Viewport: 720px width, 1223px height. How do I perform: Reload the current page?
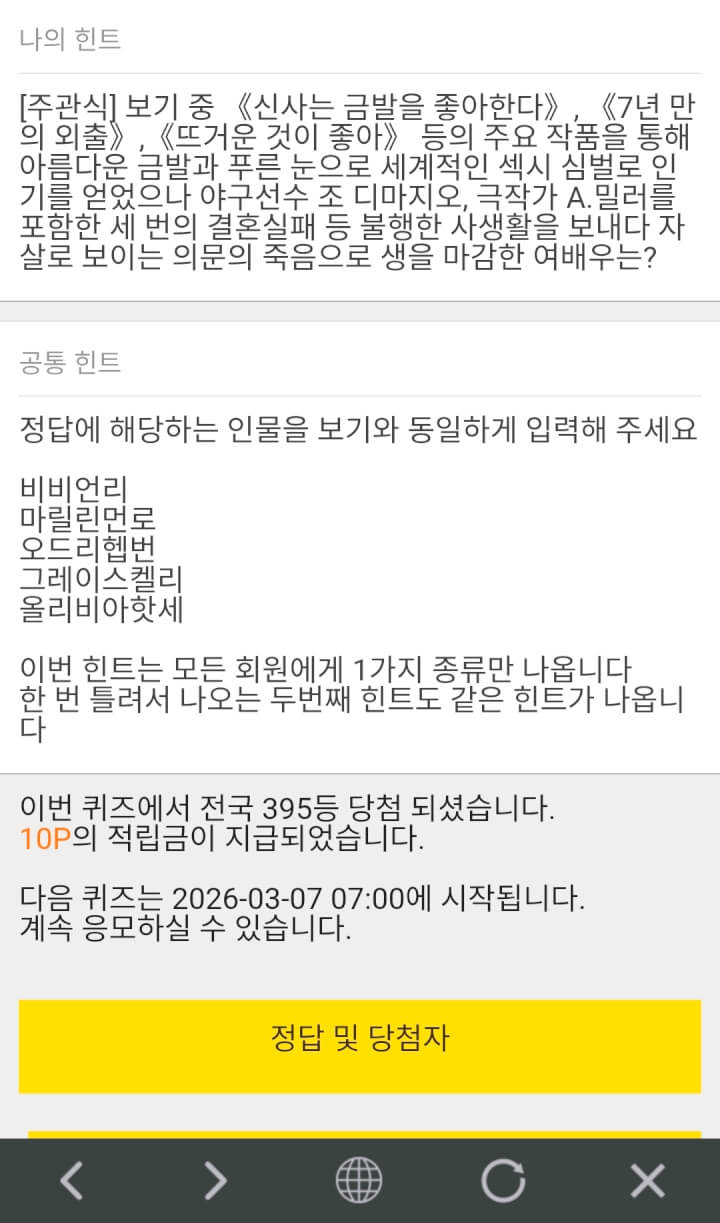pos(503,1181)
